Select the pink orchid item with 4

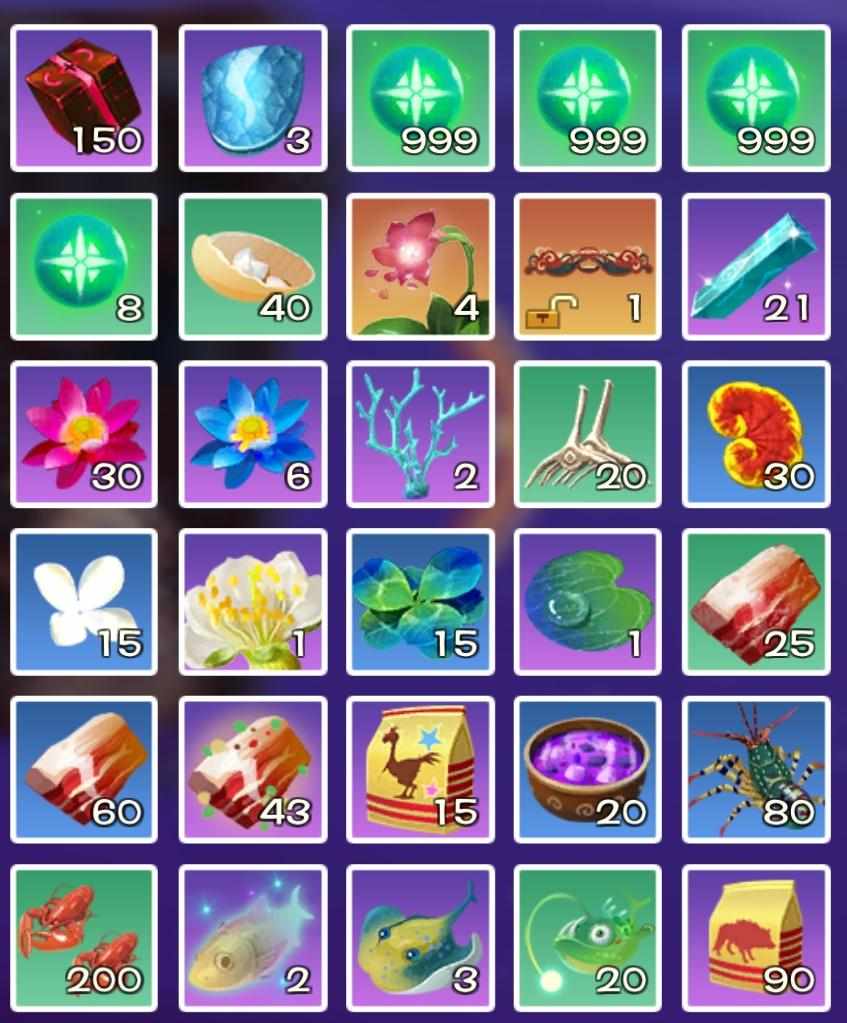click(x=420, y=266)
